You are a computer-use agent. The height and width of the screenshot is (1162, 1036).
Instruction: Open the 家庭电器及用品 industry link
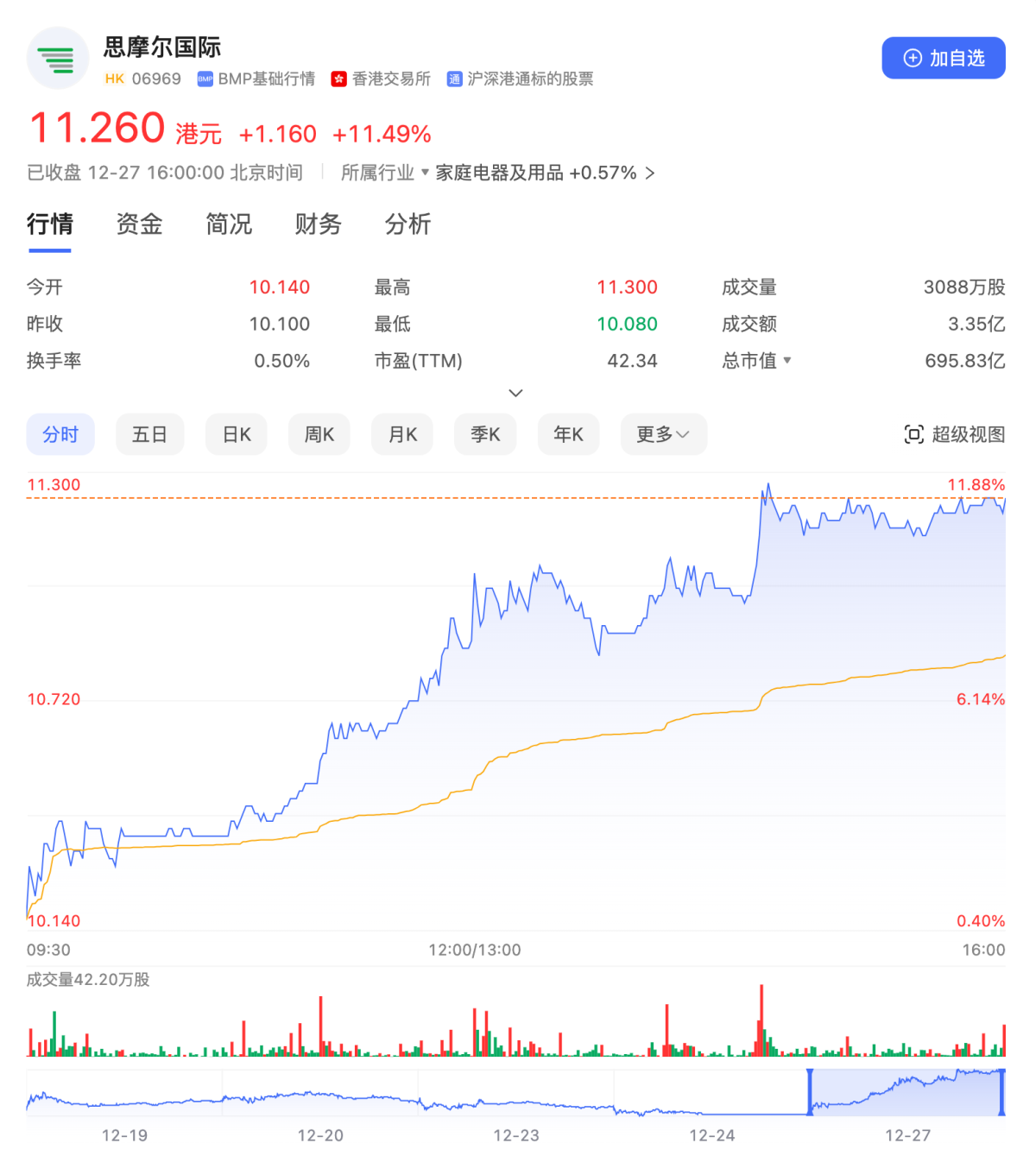click(x=544, y=173)
